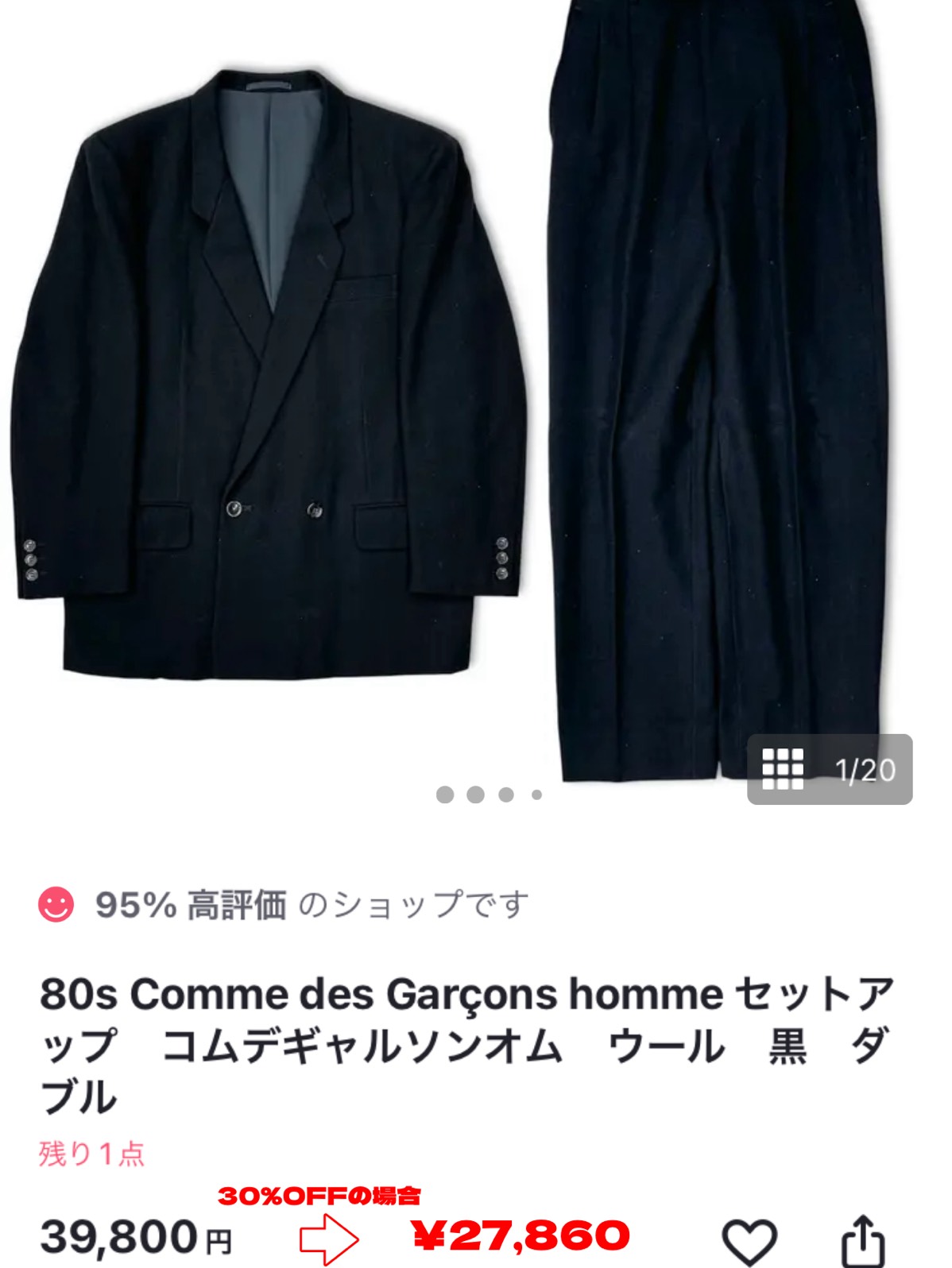View the shop's 95% high rating details

282,904
